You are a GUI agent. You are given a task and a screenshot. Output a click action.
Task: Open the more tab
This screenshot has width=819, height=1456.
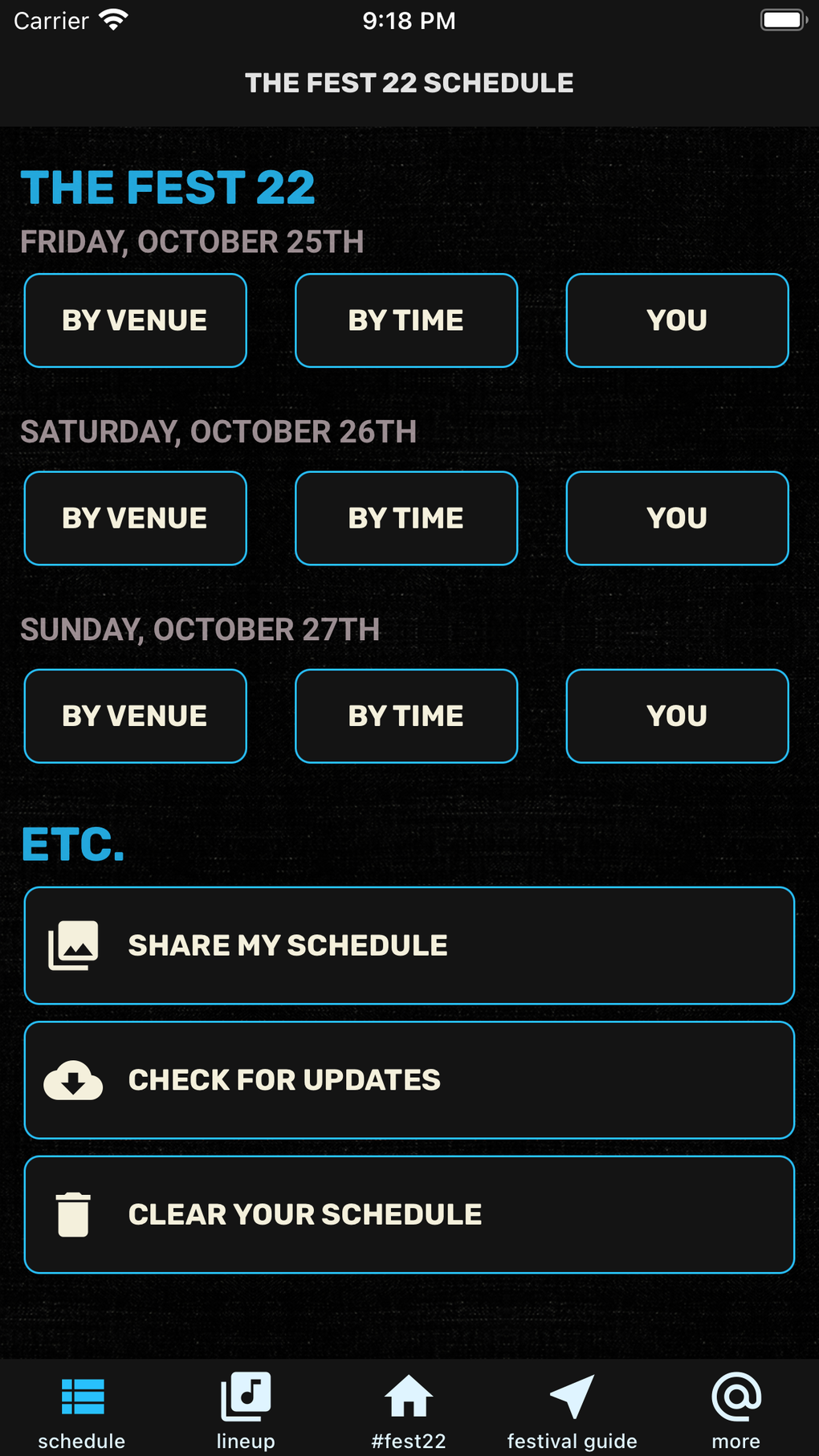[x=735, y=1410]
